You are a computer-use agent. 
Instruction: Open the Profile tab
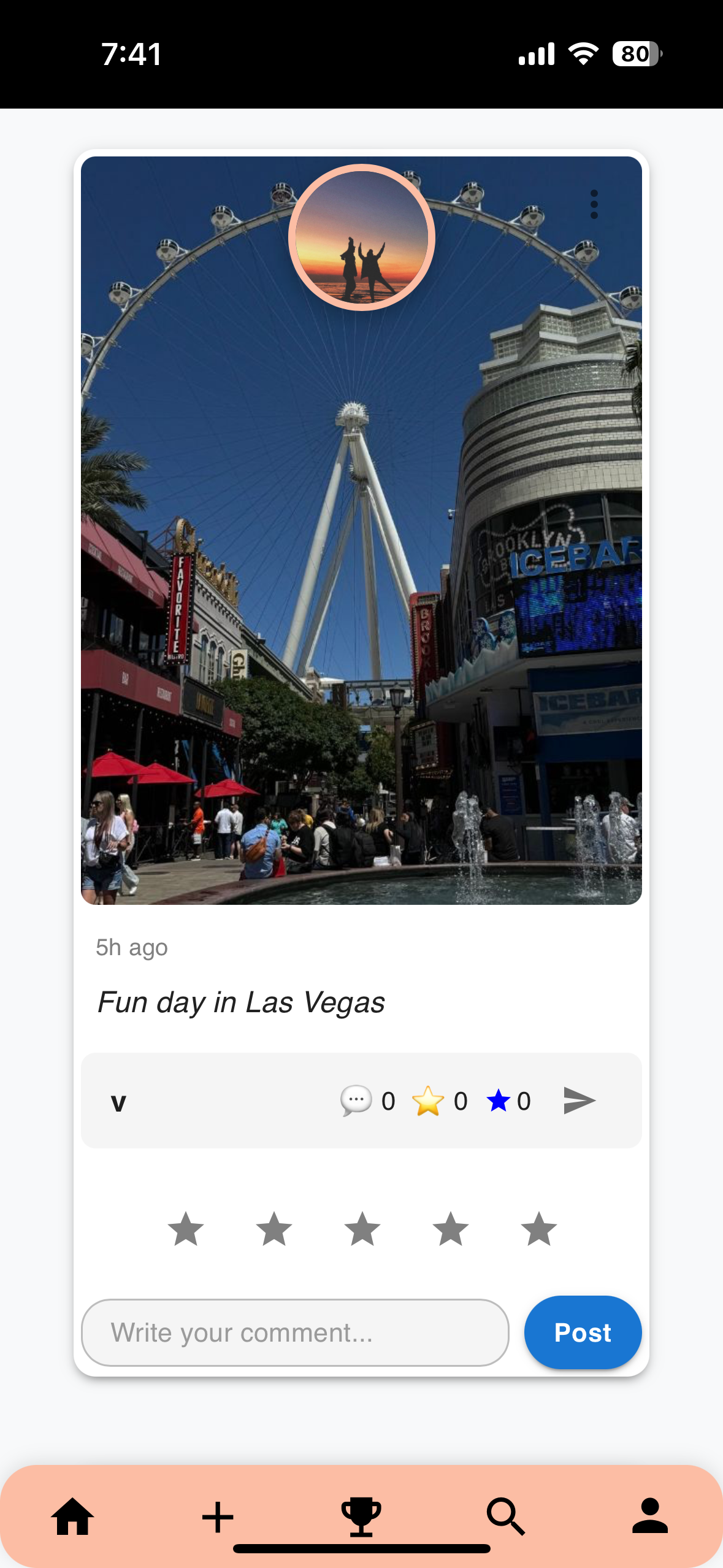point(650,1516)
